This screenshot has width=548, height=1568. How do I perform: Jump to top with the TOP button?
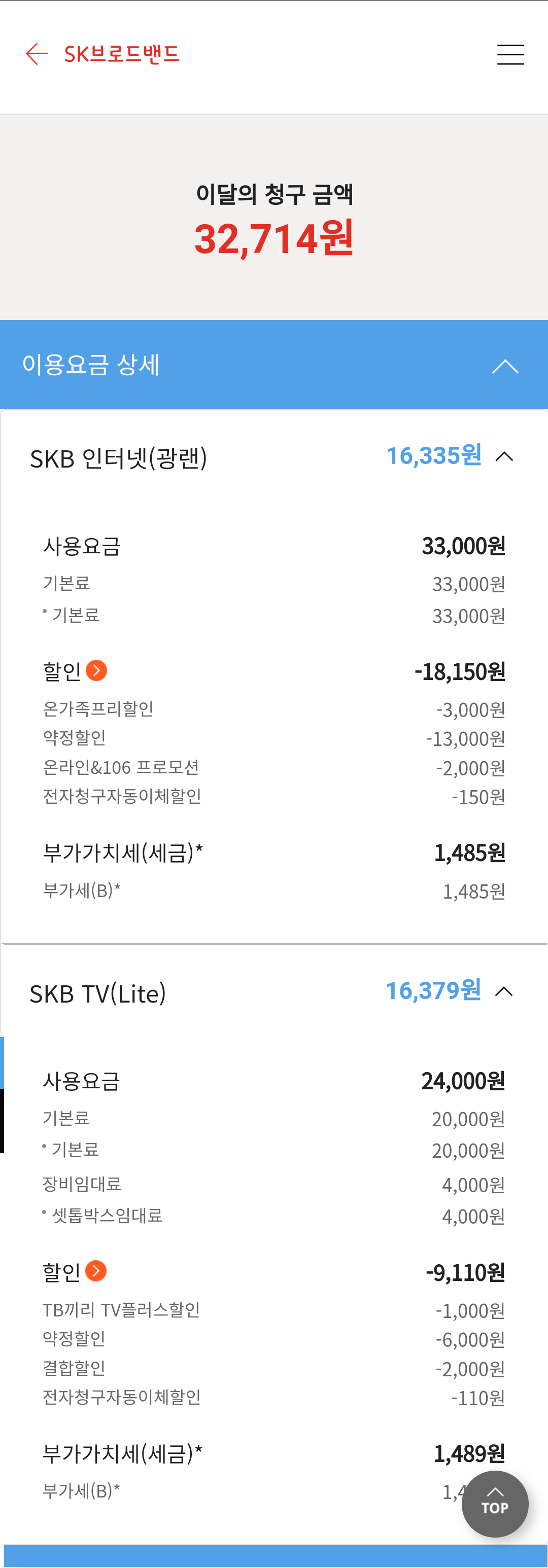(494, 1504)
